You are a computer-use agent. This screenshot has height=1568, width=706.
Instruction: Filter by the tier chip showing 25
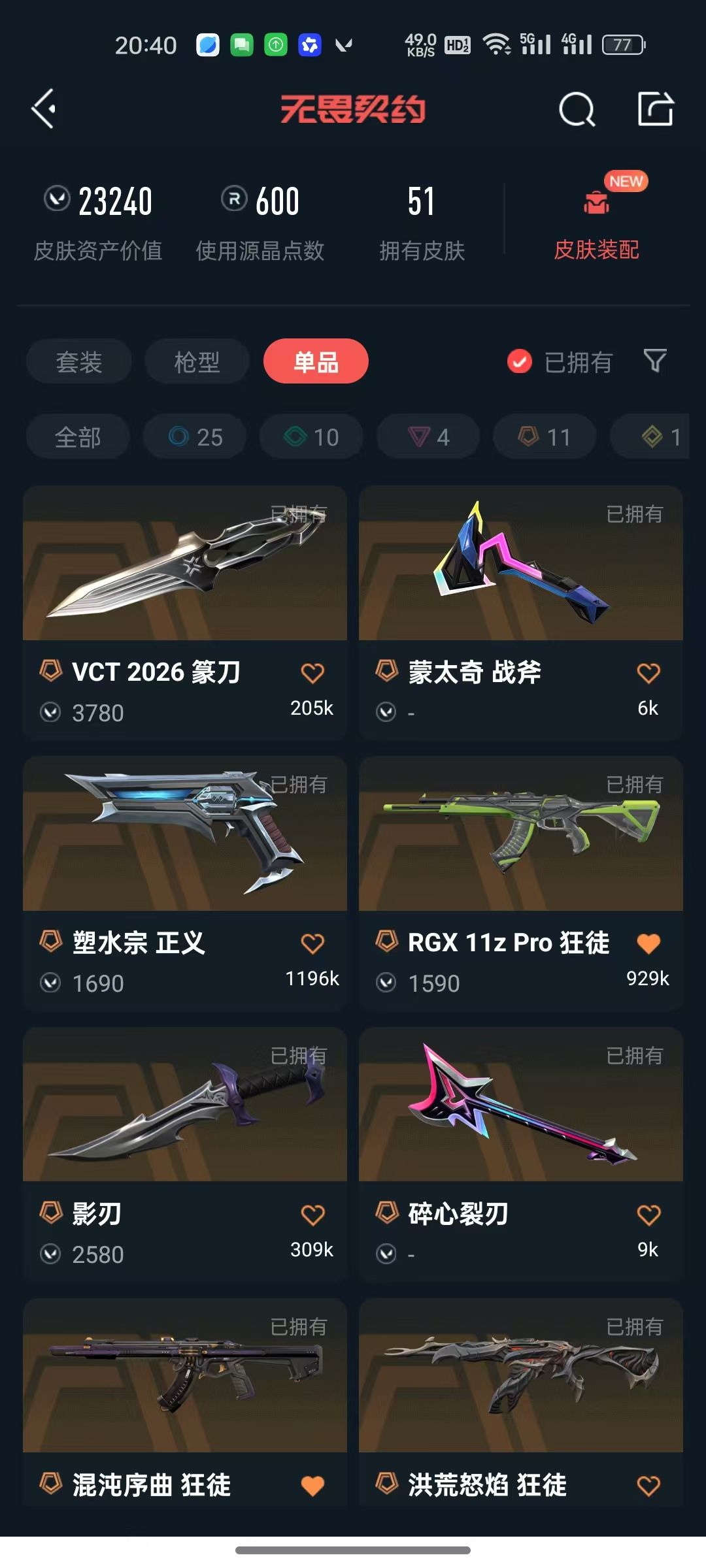pos(195,436)
